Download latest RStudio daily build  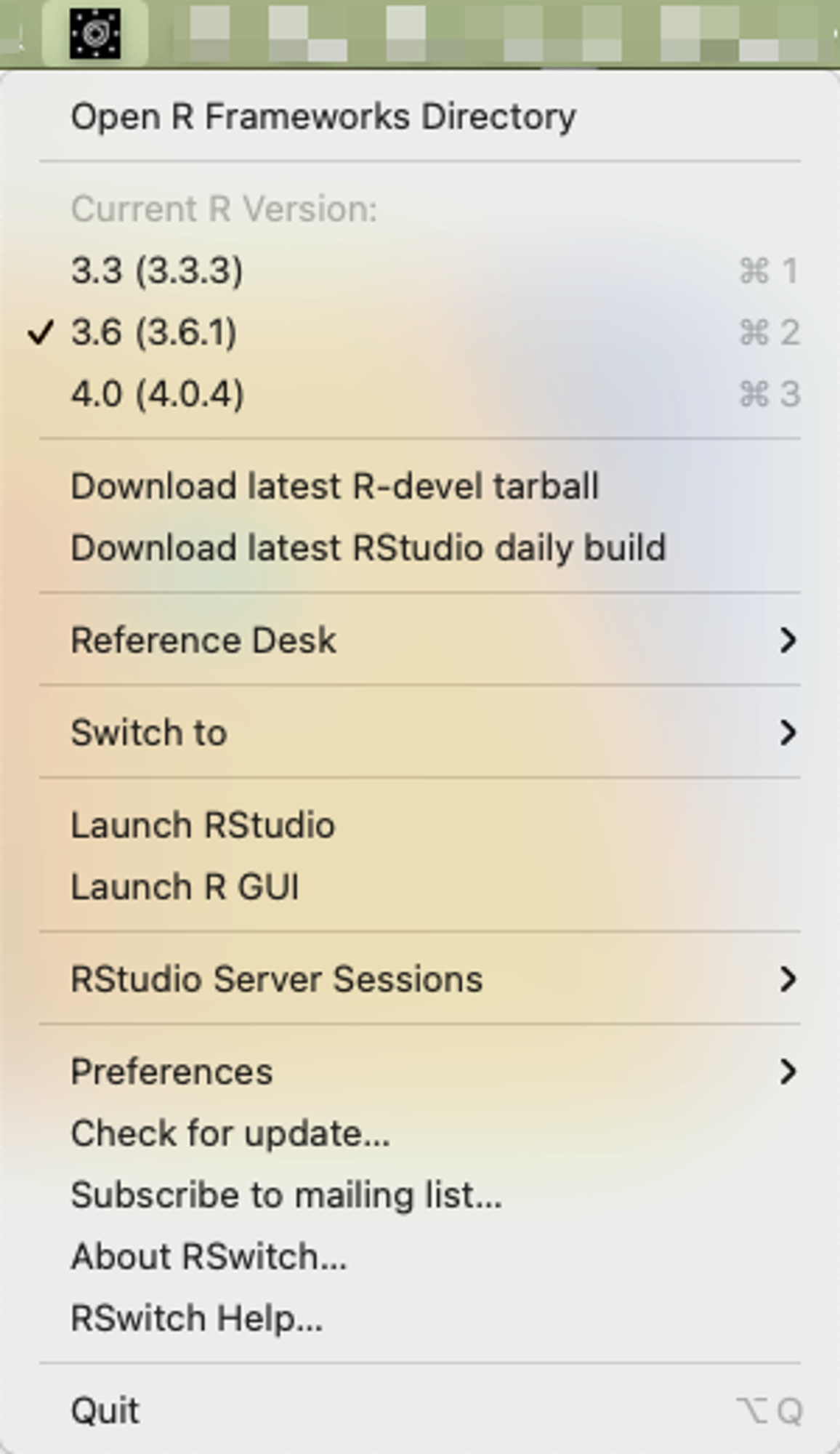click(x=420, y=548)
